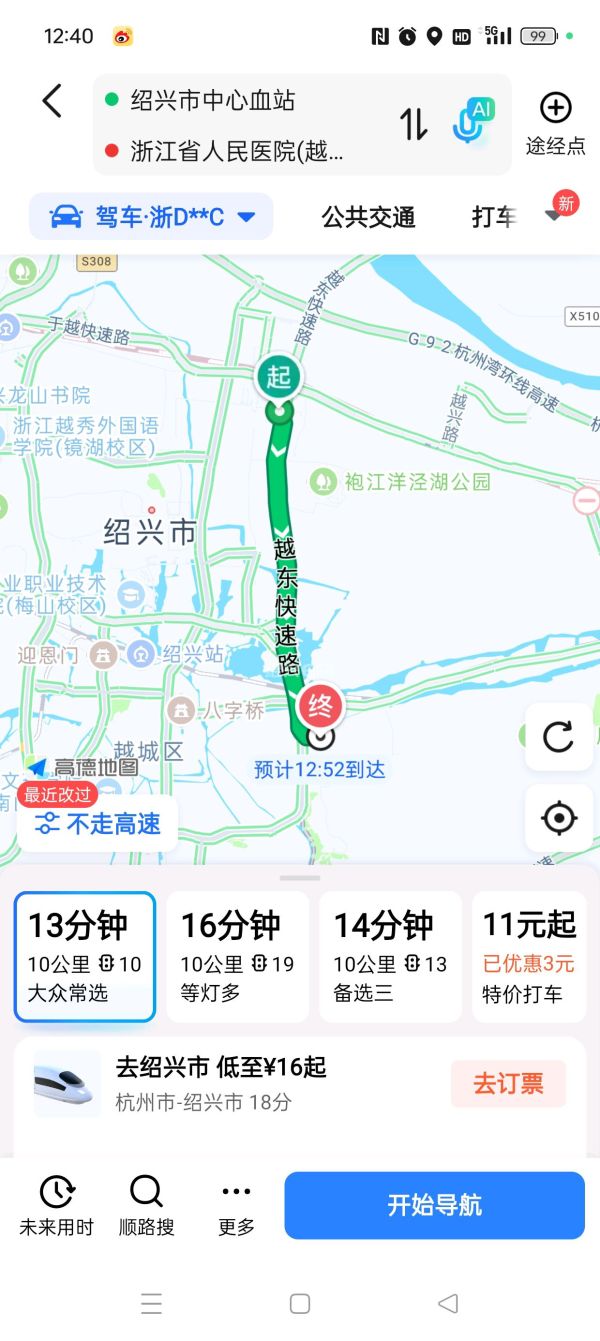Image resolution: width=600 pixels, height=1341 pixels.
Task: Recenter map to my location
Action: click(558, 819)
